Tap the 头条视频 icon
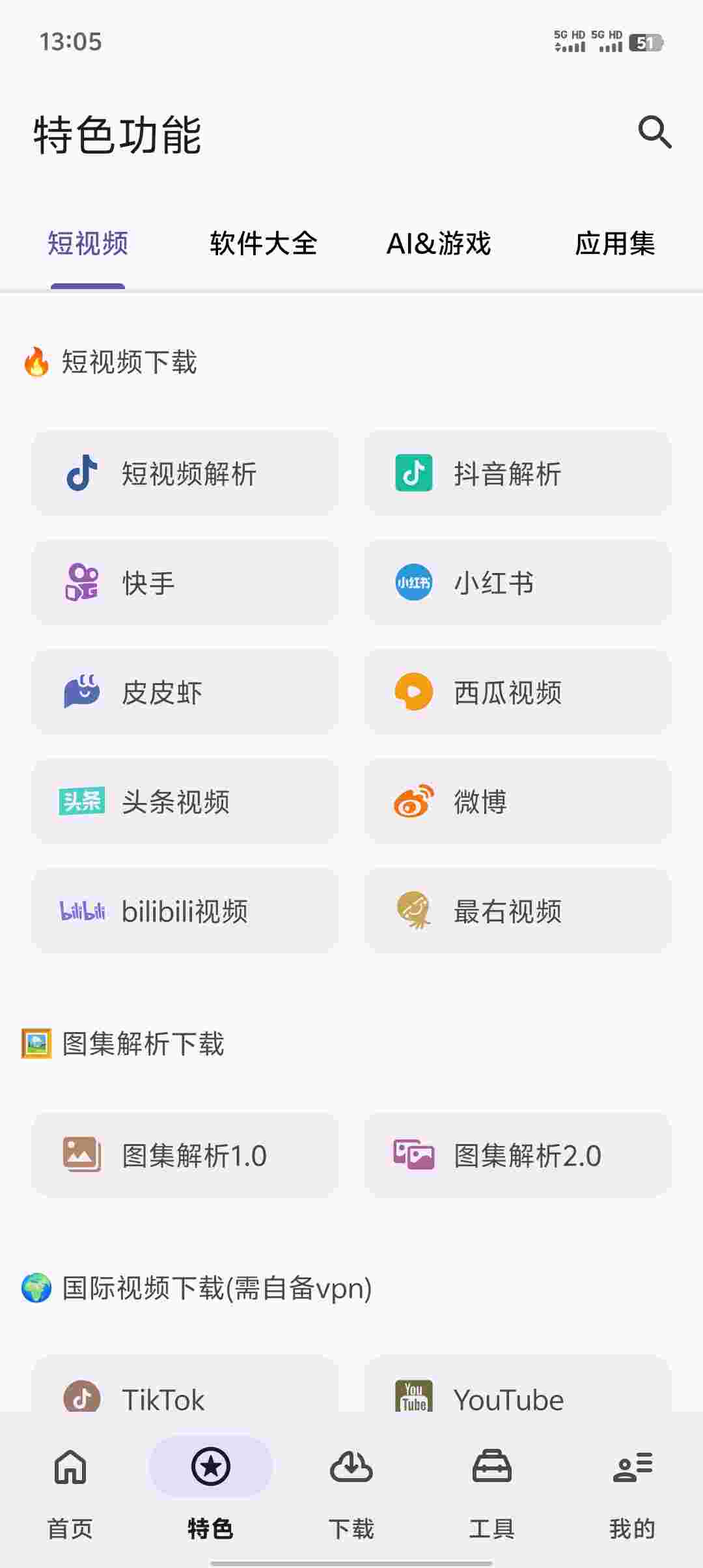703x1568 pixels. [185, 802]
